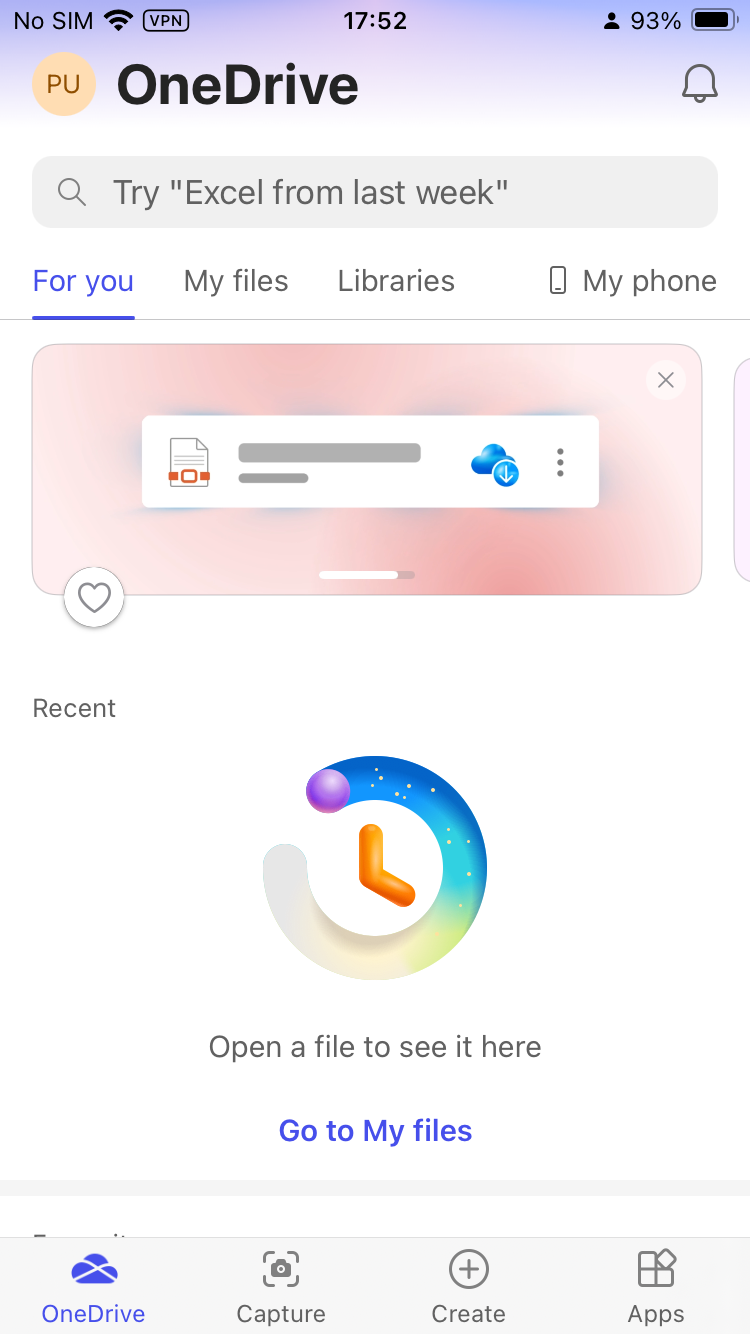Follow the Go to My files link
Image resolution: width=750 pixels, height=1334 pixels.
375,1131
